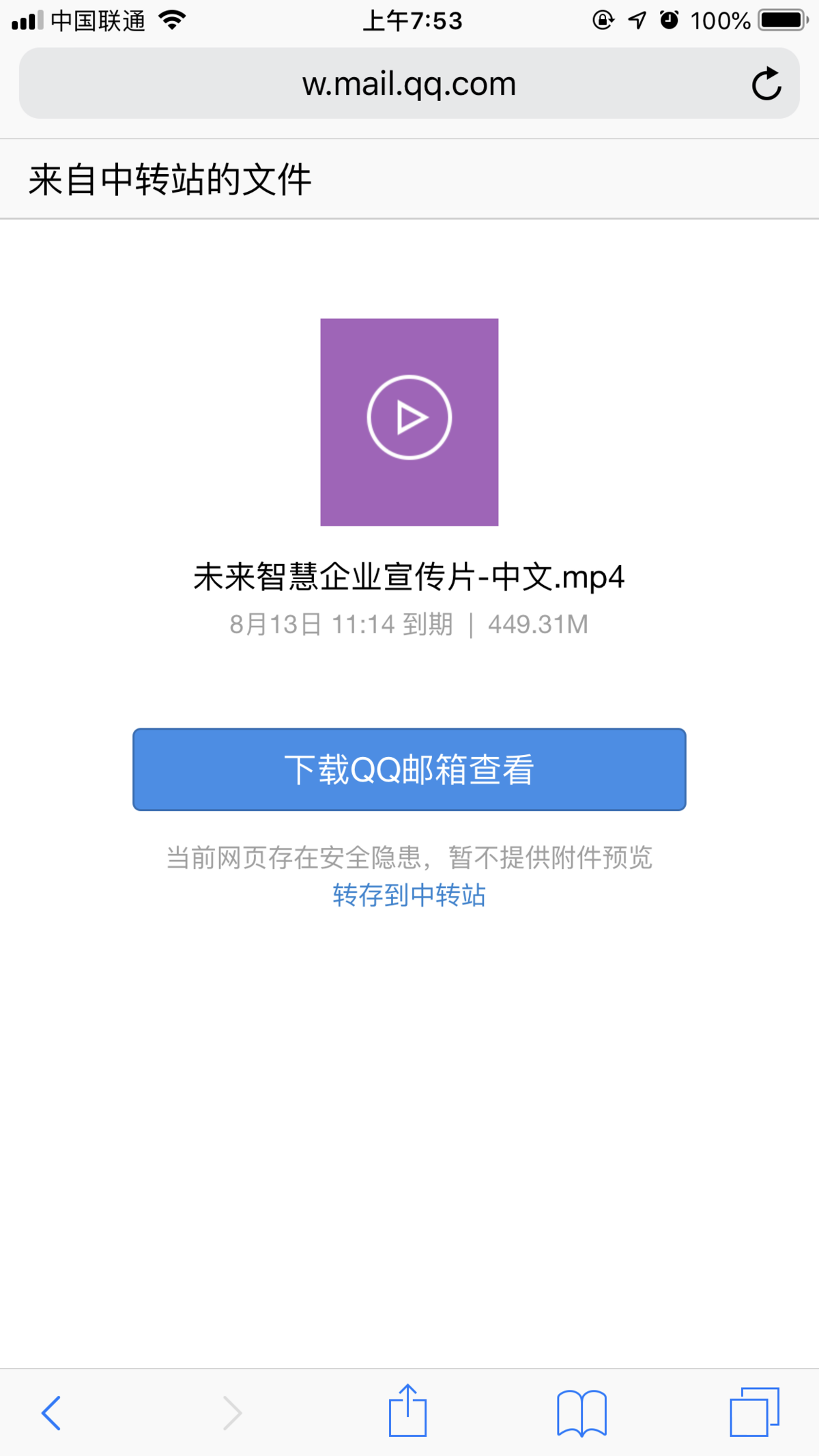Open the 转存到中转站 link
Image resolution: width=819 pixels, height=1456 pixels.
click(409, 895)
